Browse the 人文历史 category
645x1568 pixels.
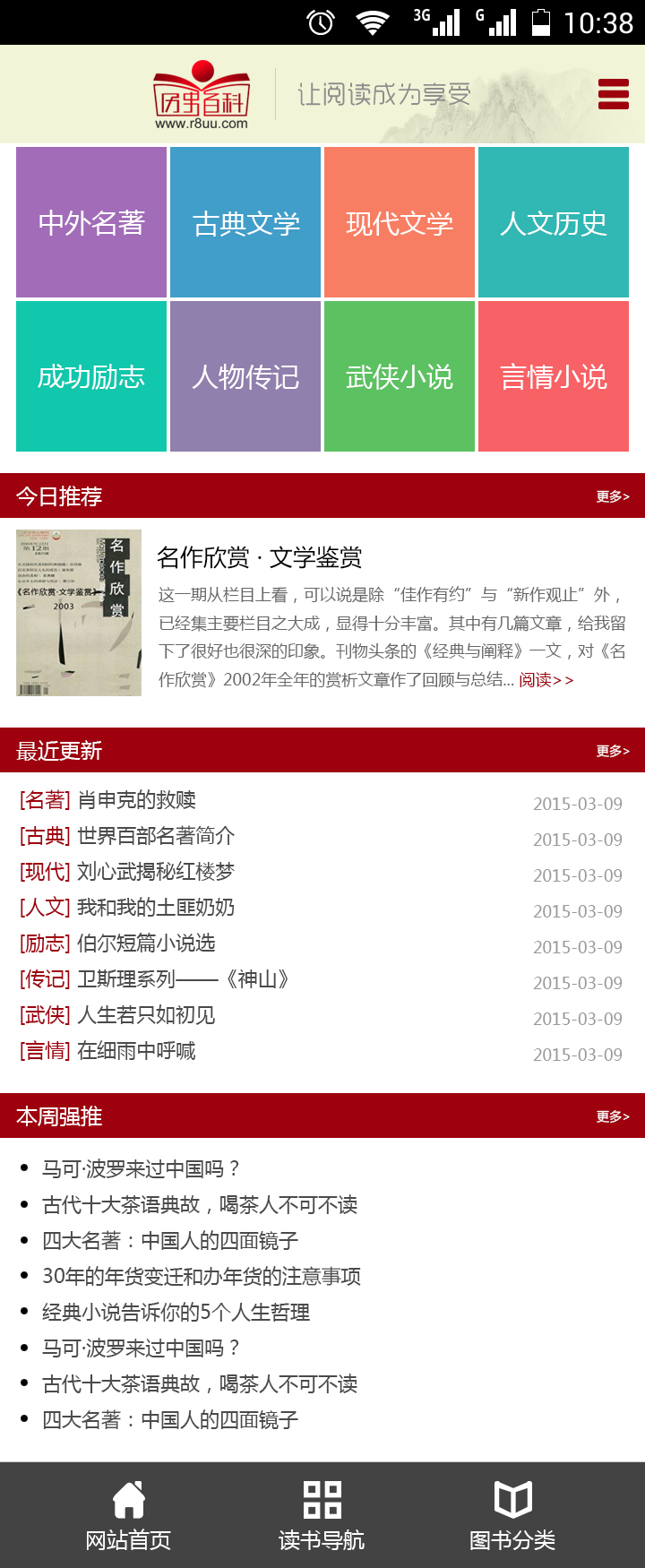[x=554, y=222]
